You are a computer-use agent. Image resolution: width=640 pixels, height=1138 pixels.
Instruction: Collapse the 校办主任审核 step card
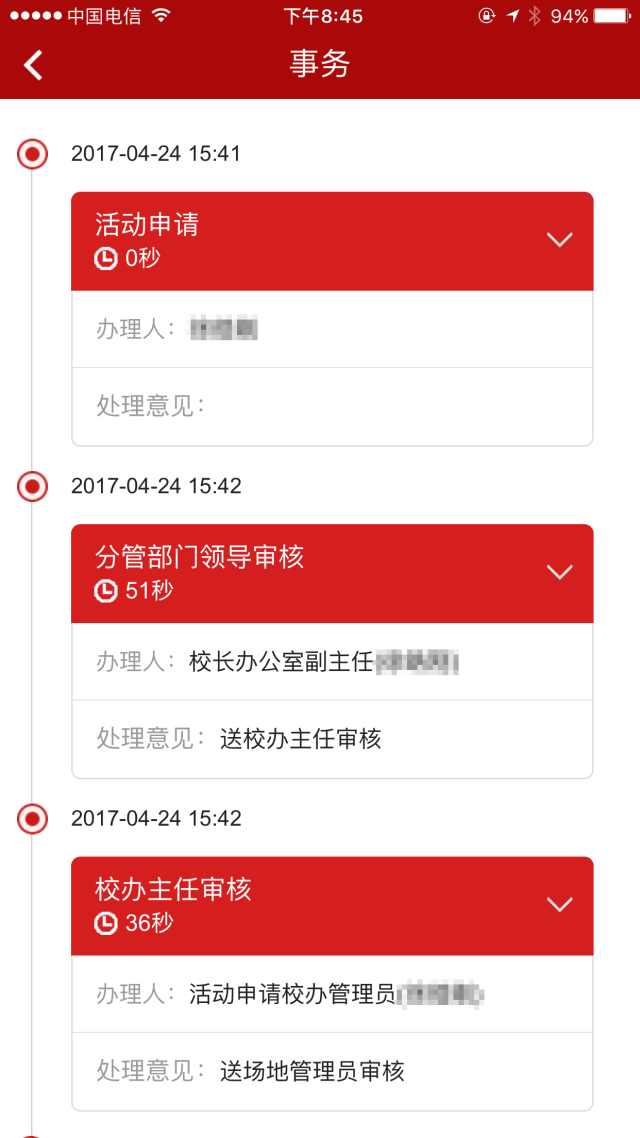coord(559,904)
